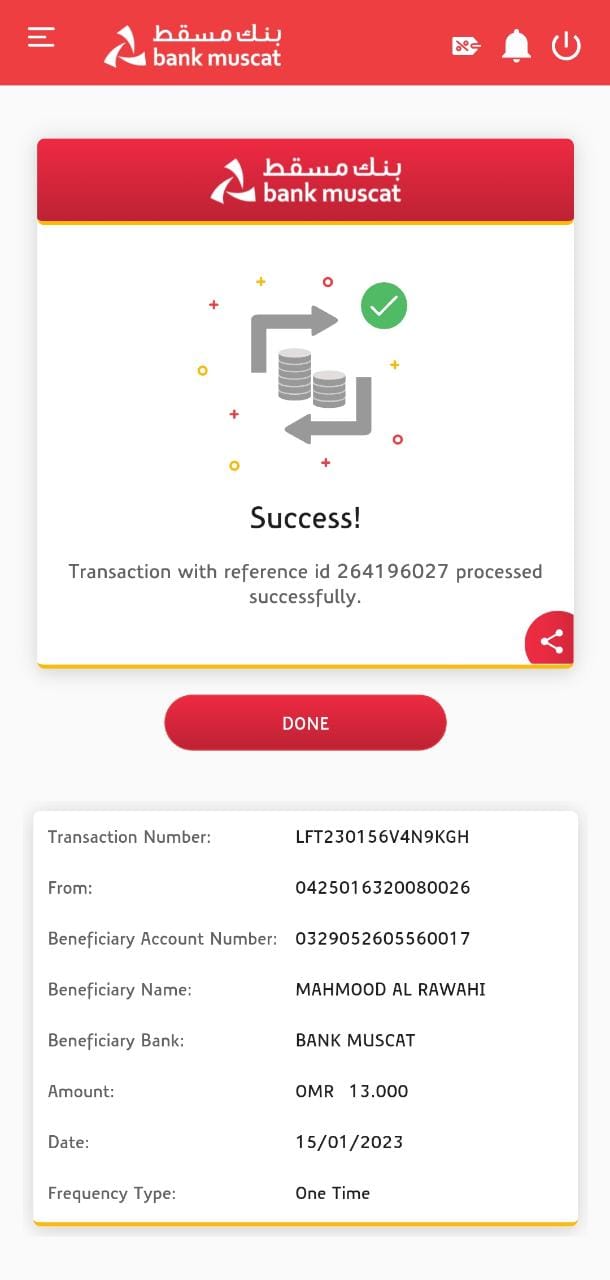Tap the DONE button
The width and height of the screenshot is (610, 1280).
tap(305, 723)
